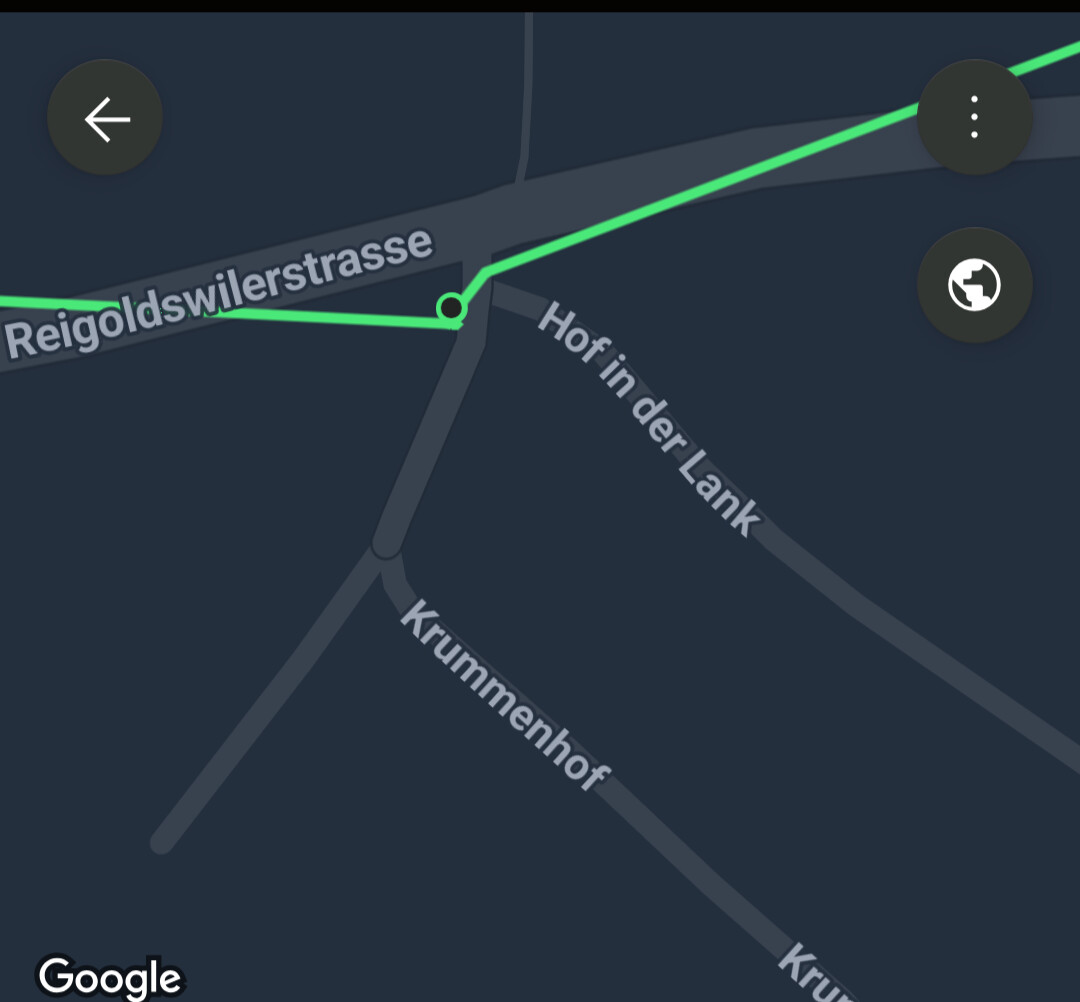Go back using the arrow button
The image size is (1080, 1002).
[x=105, y=118]
